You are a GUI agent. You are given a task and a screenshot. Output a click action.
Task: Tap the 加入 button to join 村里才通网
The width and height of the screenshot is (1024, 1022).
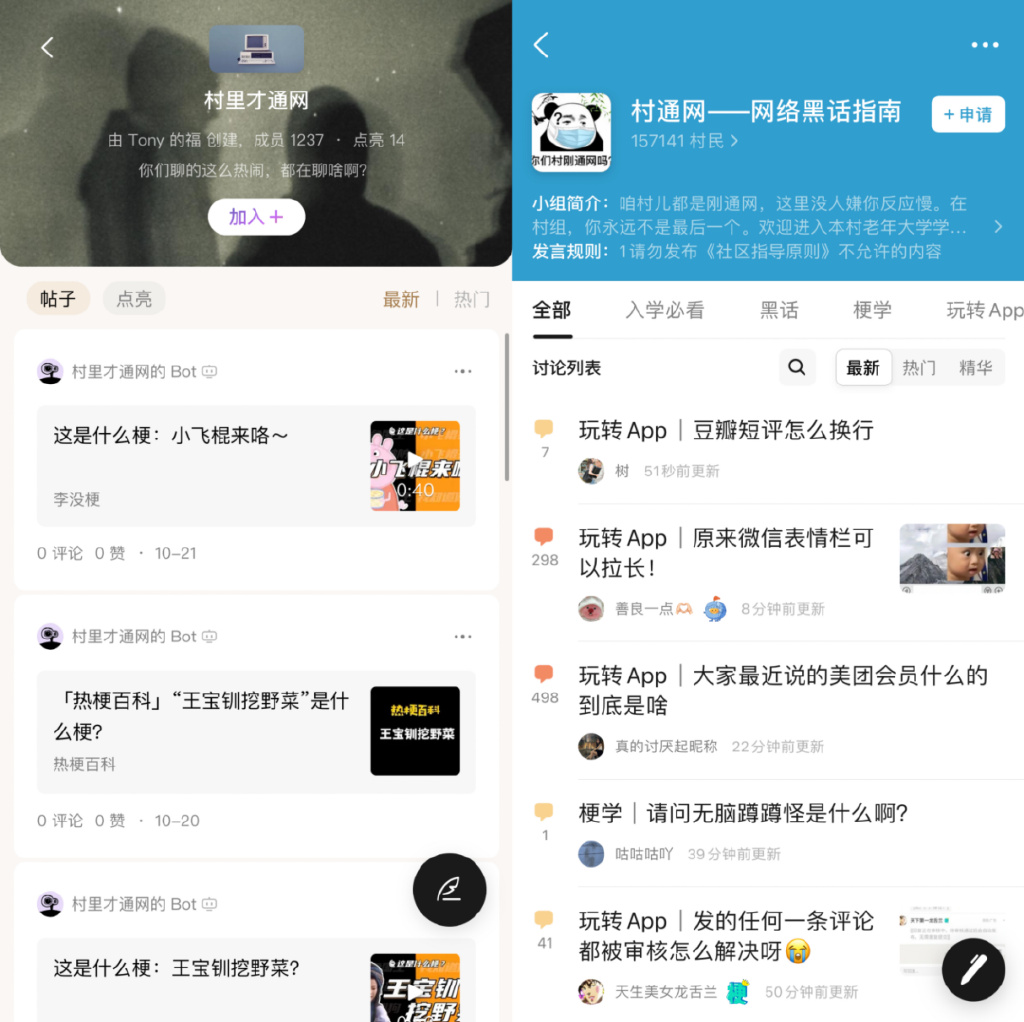[256, 217]
